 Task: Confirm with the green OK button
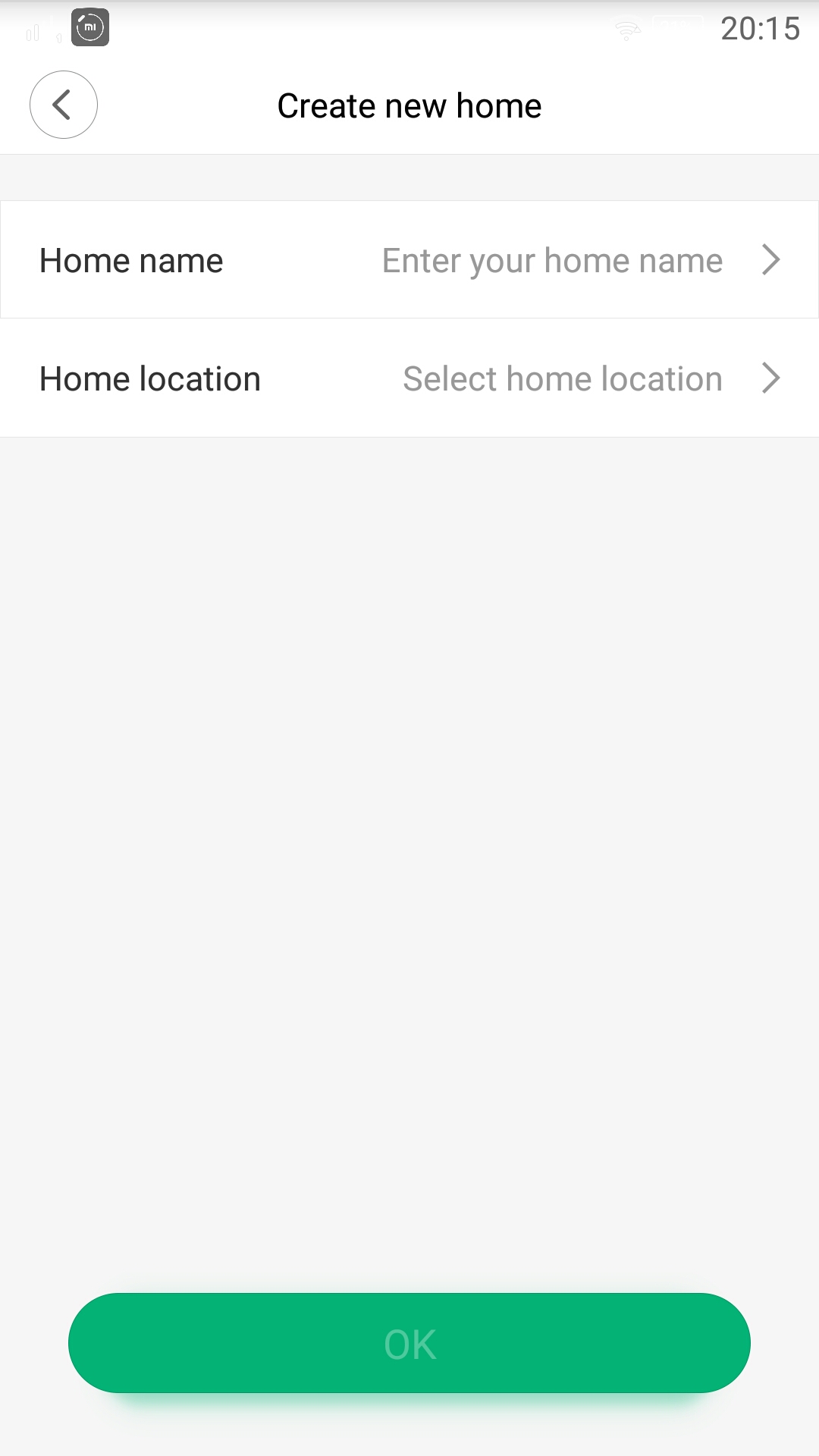[x=409, y=1343]
